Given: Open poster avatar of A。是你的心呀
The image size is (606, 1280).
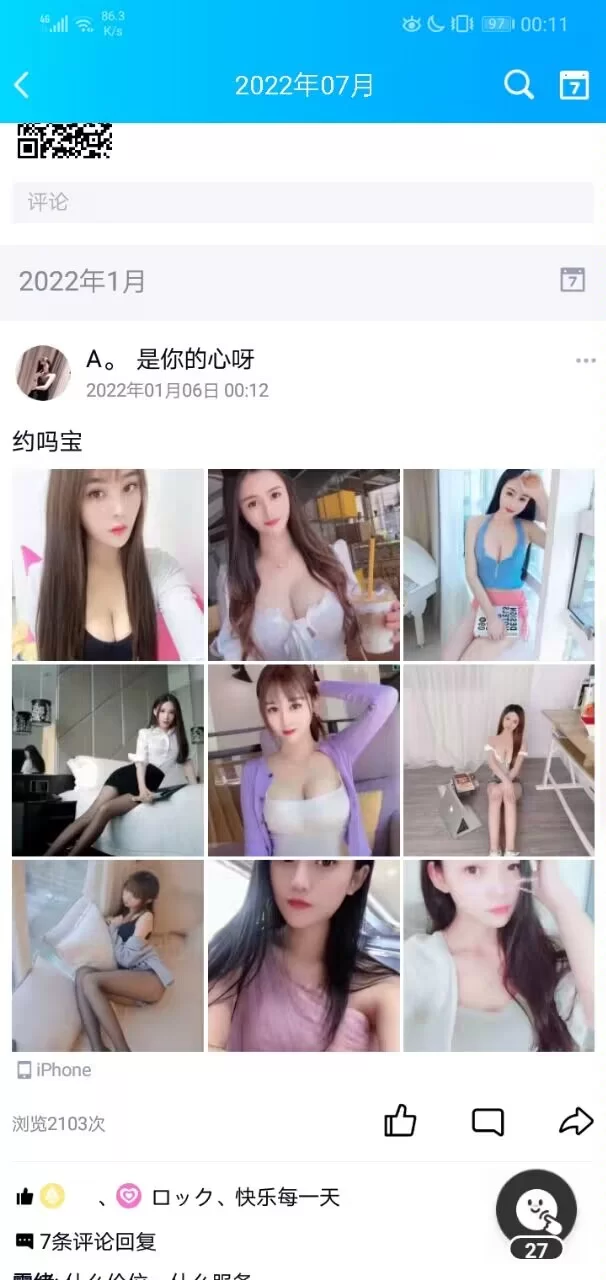Looking at the screenshot, I should click(x=43, y=373).
